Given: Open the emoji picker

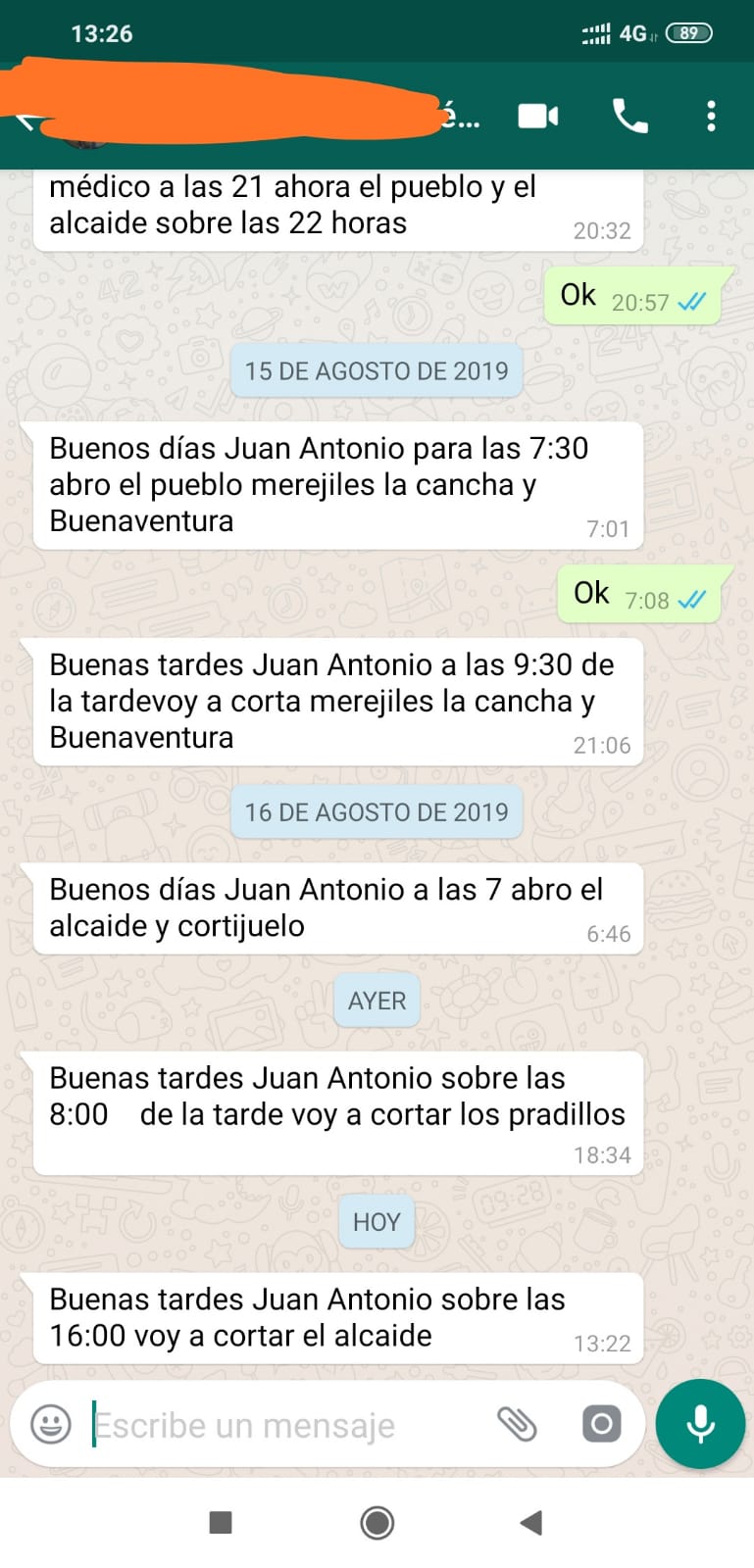Looking at the screenshot, I should click(x=51, y=1424).
